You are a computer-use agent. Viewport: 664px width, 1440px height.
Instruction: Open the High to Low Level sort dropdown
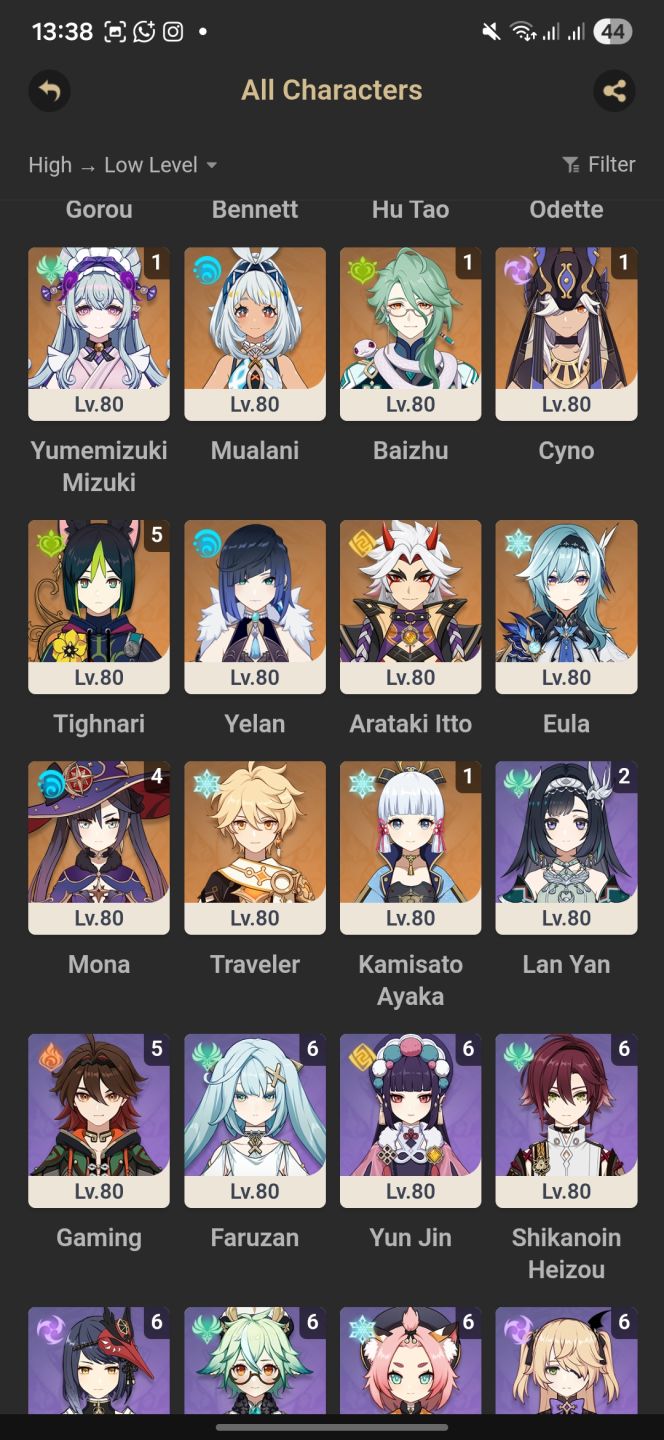pos(123,165)
